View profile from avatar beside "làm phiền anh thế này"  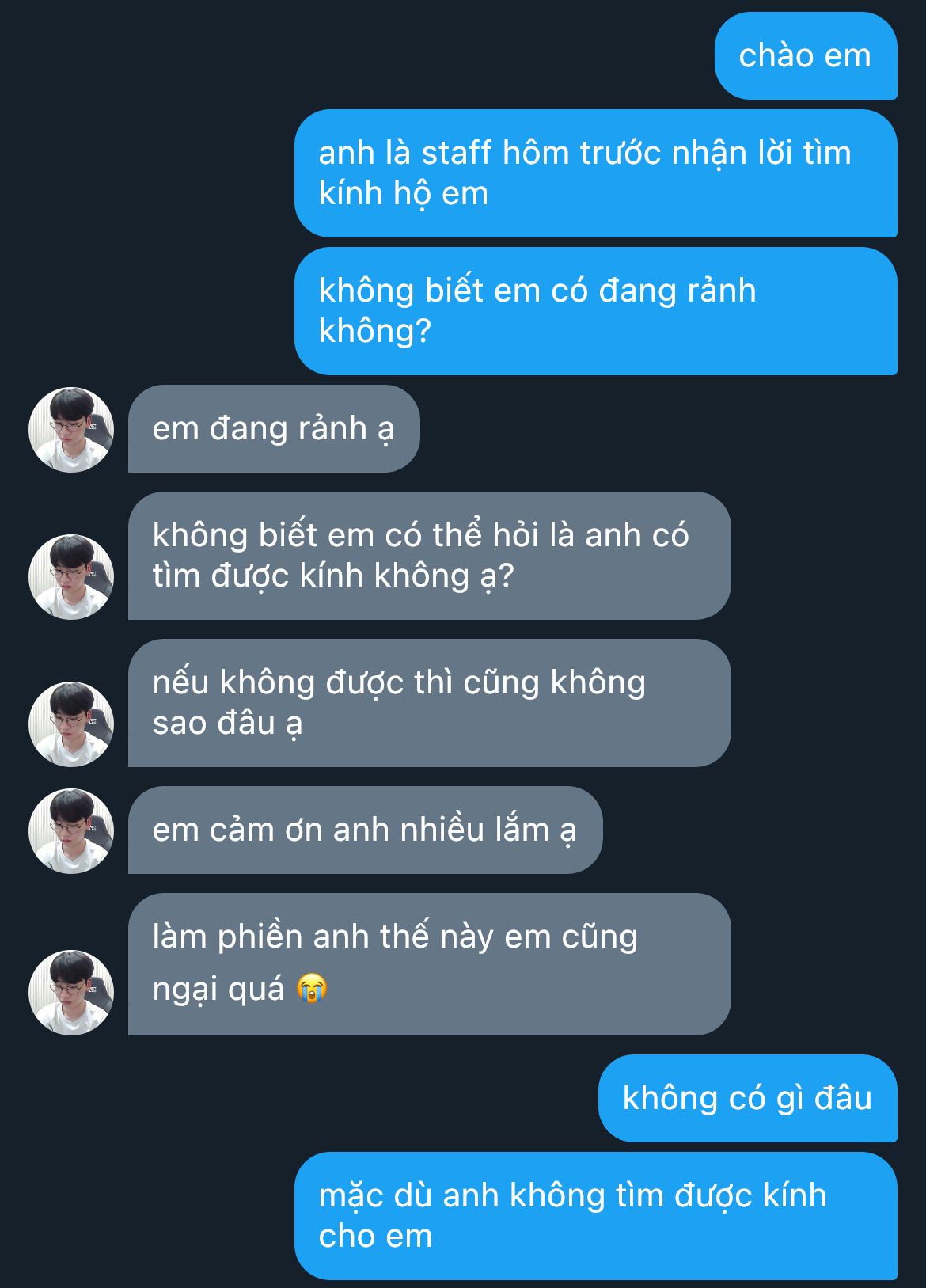71,993
